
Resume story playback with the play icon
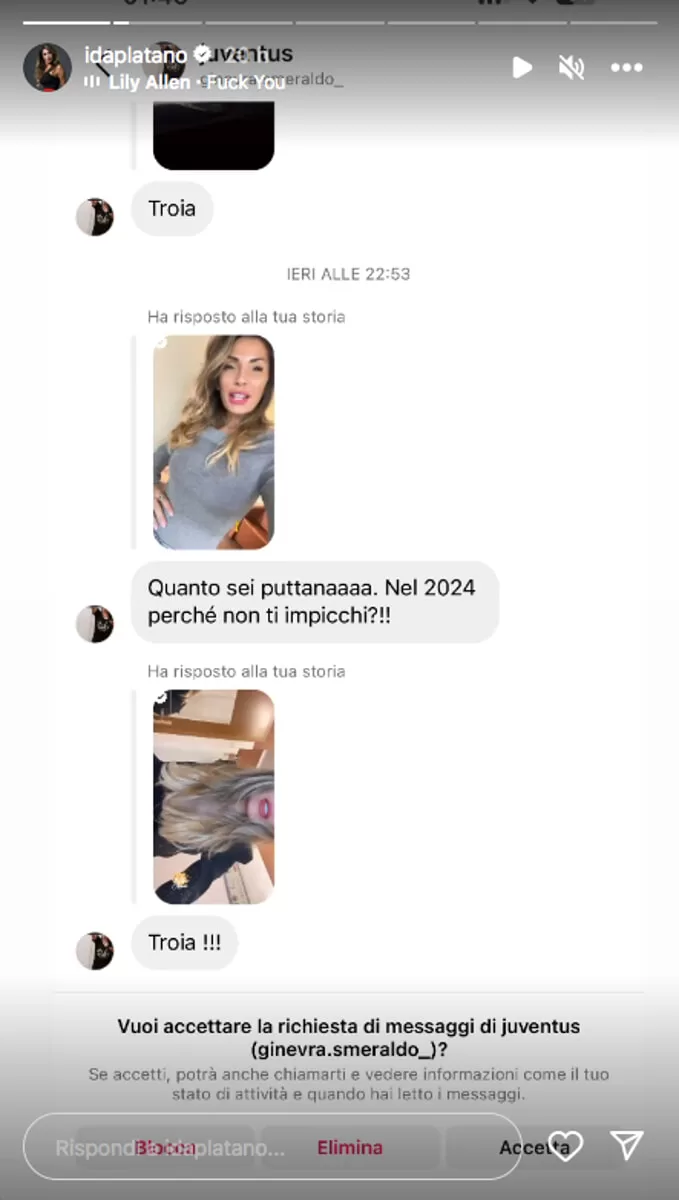(x=522, y=67)
